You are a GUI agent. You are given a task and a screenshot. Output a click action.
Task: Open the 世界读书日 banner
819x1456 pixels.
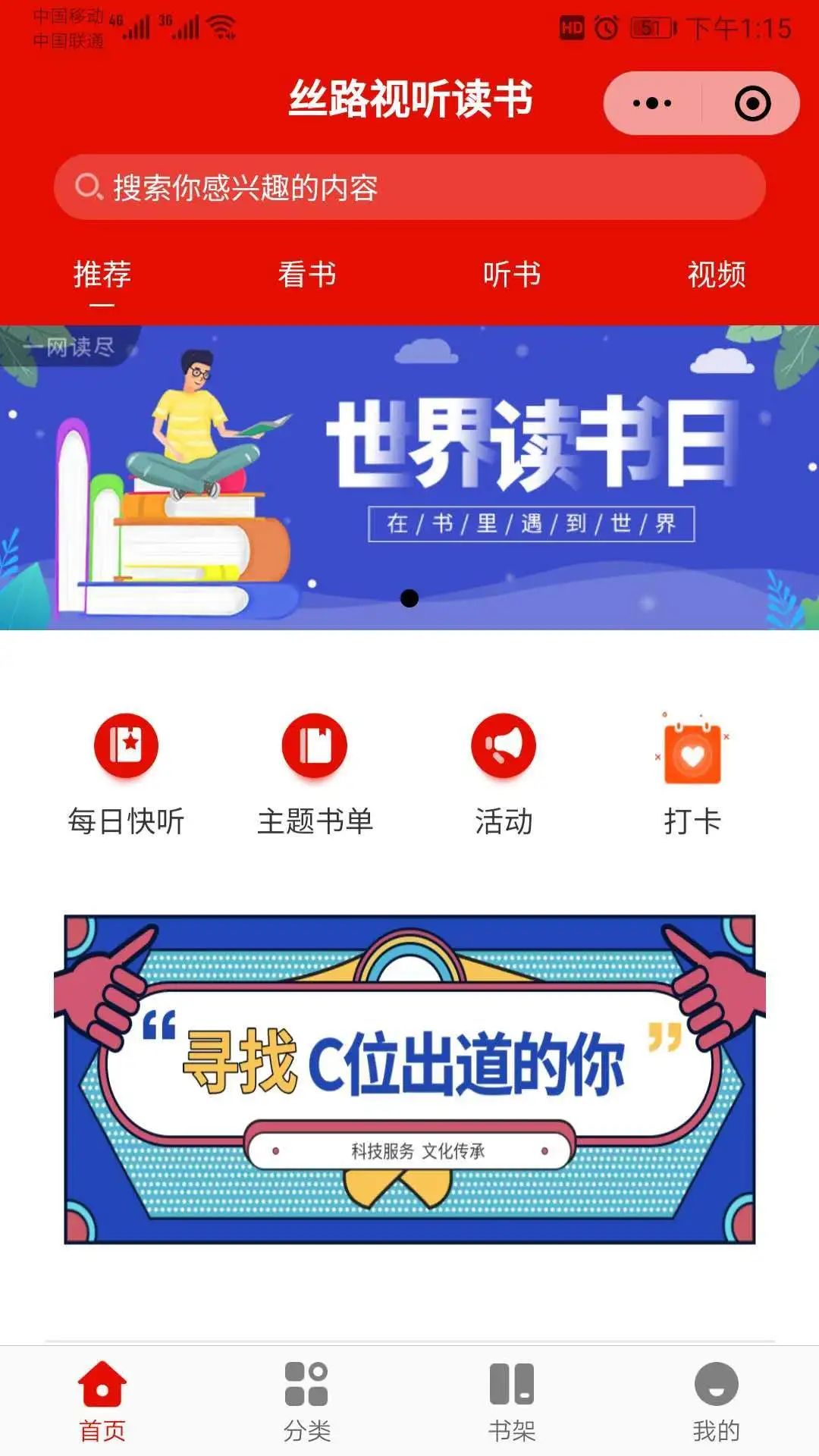click(409, 478)
